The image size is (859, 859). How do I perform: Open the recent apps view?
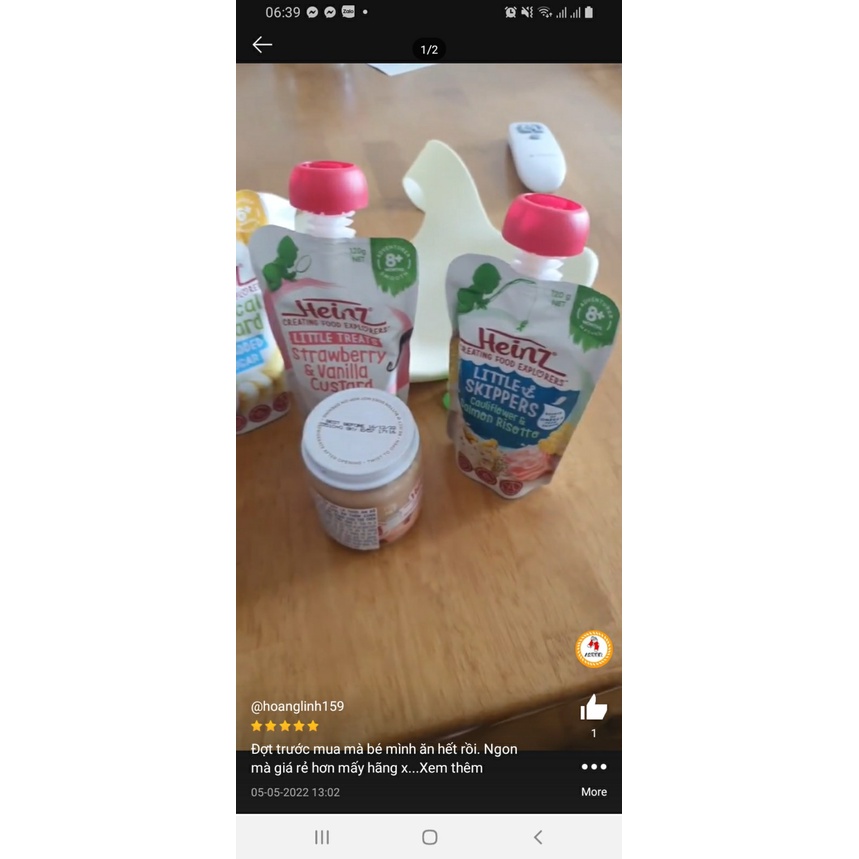322,837
